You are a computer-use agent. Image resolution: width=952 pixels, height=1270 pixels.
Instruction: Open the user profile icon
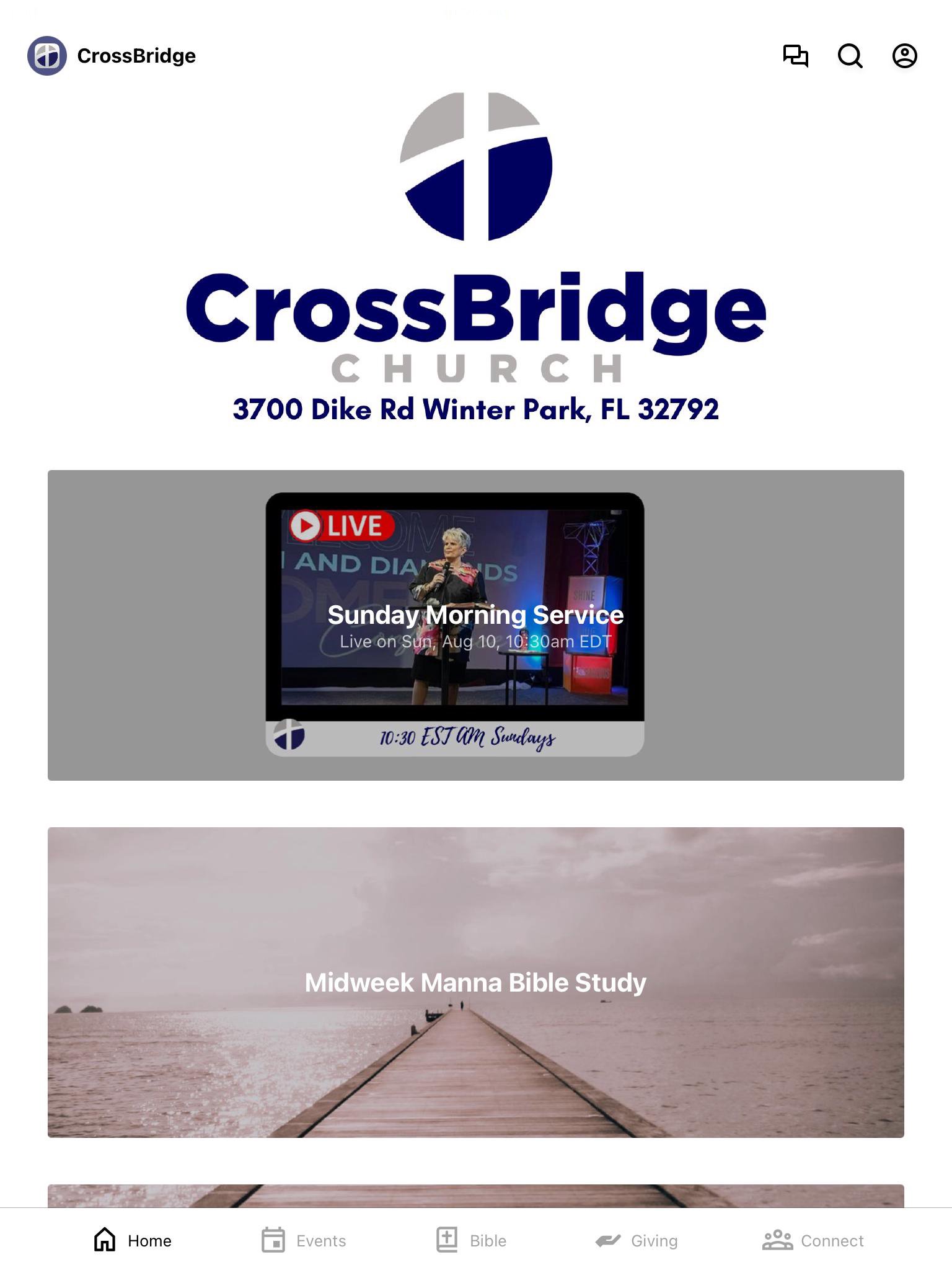904,56
